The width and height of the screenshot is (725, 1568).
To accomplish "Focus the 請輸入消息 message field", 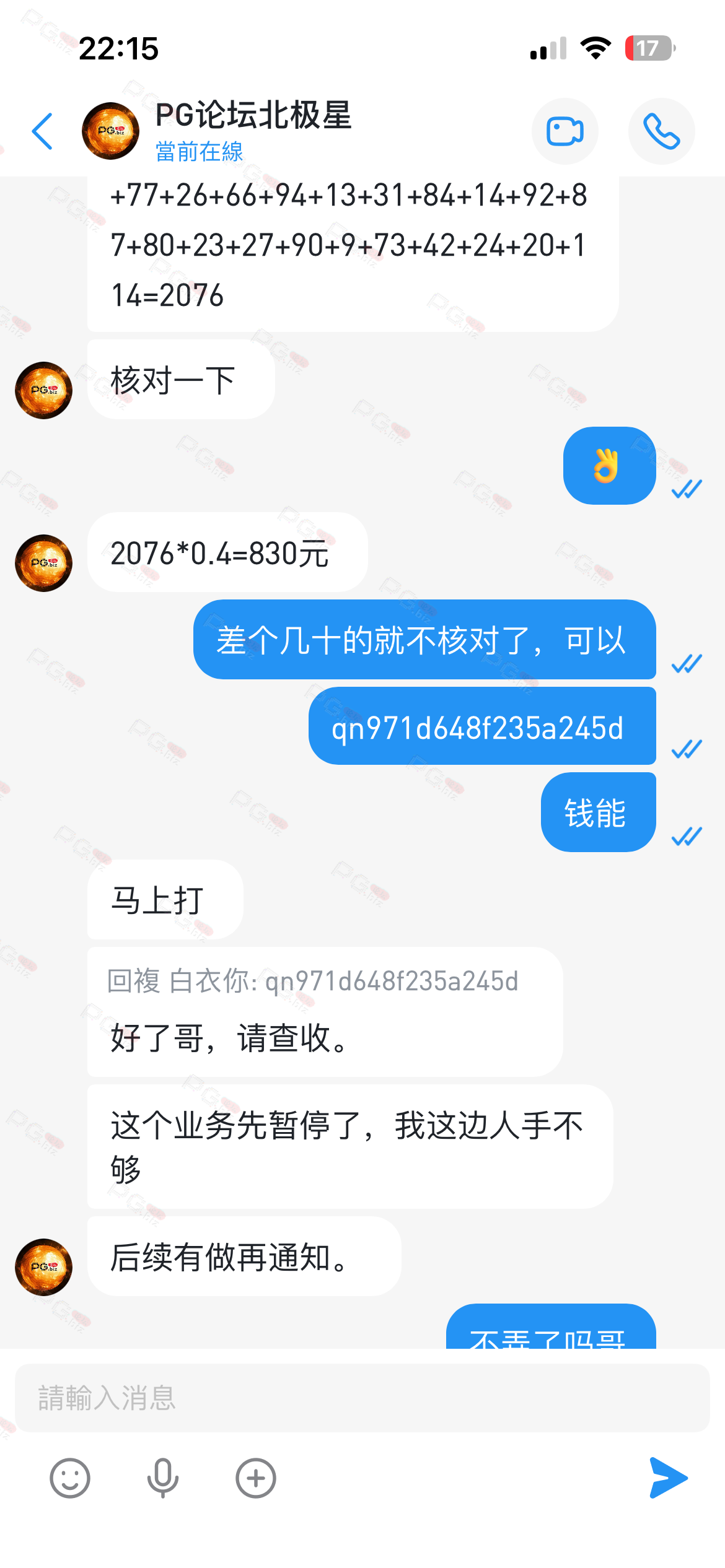I will (x=362, y=1398).
